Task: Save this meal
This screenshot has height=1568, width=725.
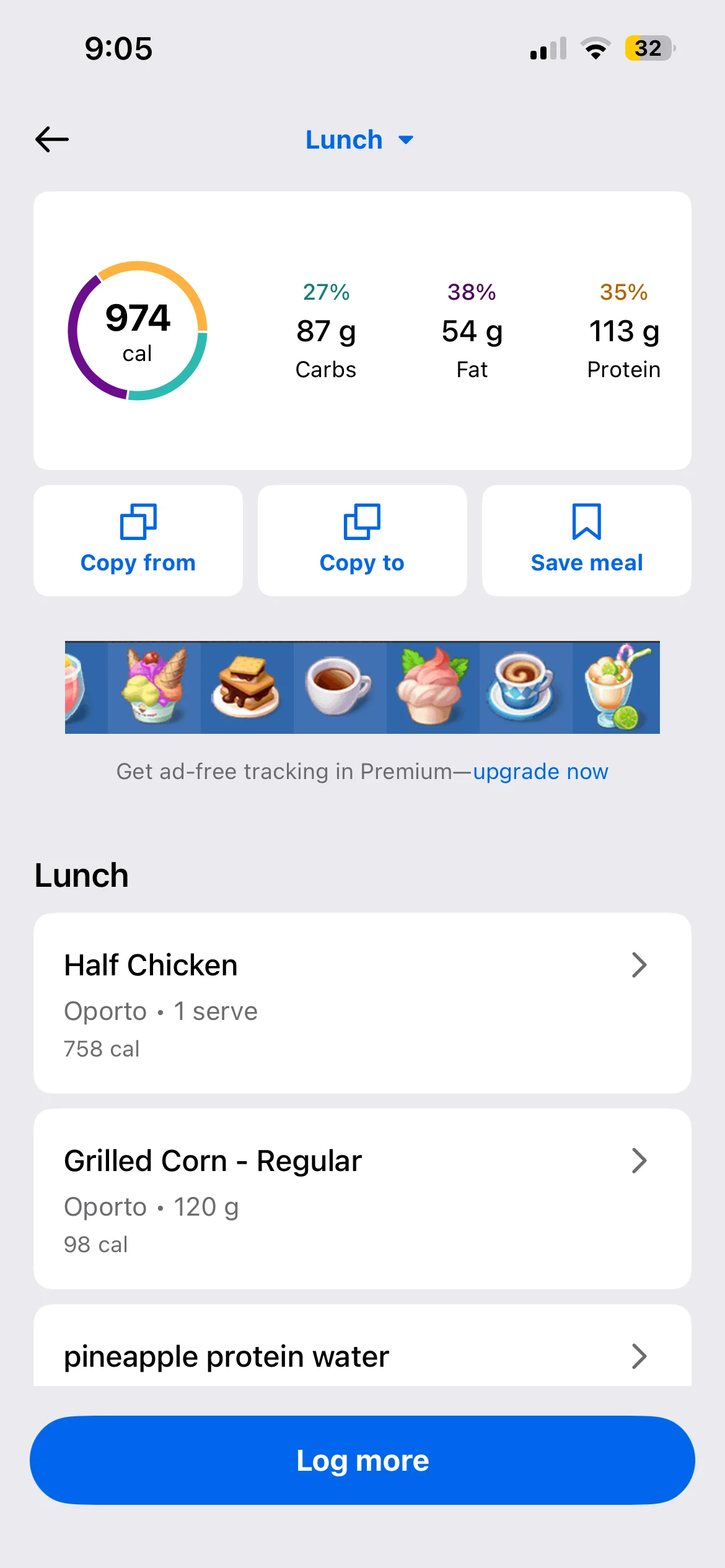Action: [586, 540]
